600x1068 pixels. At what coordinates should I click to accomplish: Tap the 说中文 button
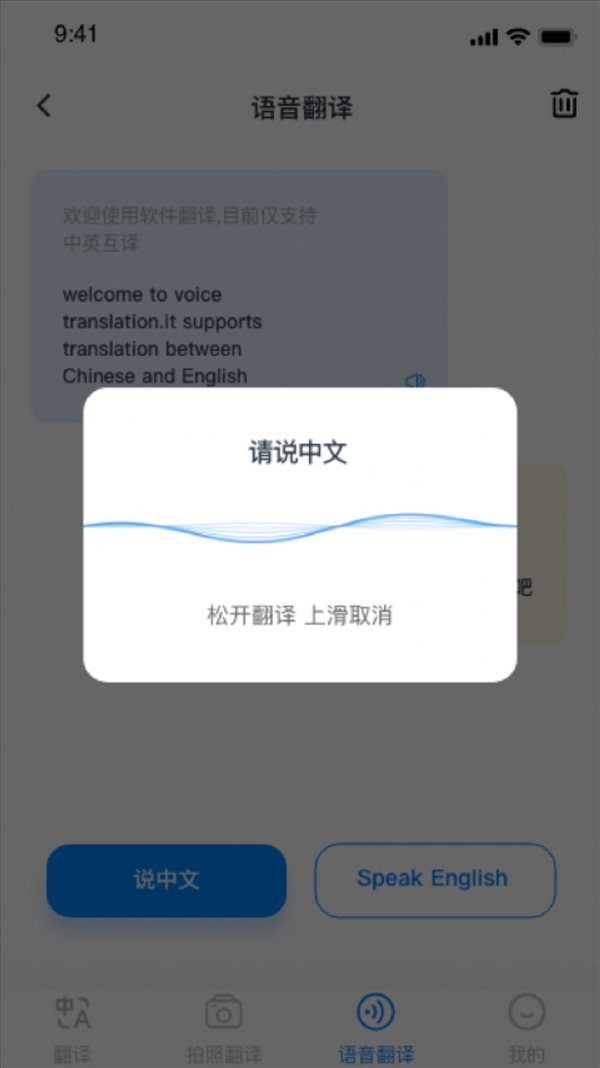click(166, 880)
